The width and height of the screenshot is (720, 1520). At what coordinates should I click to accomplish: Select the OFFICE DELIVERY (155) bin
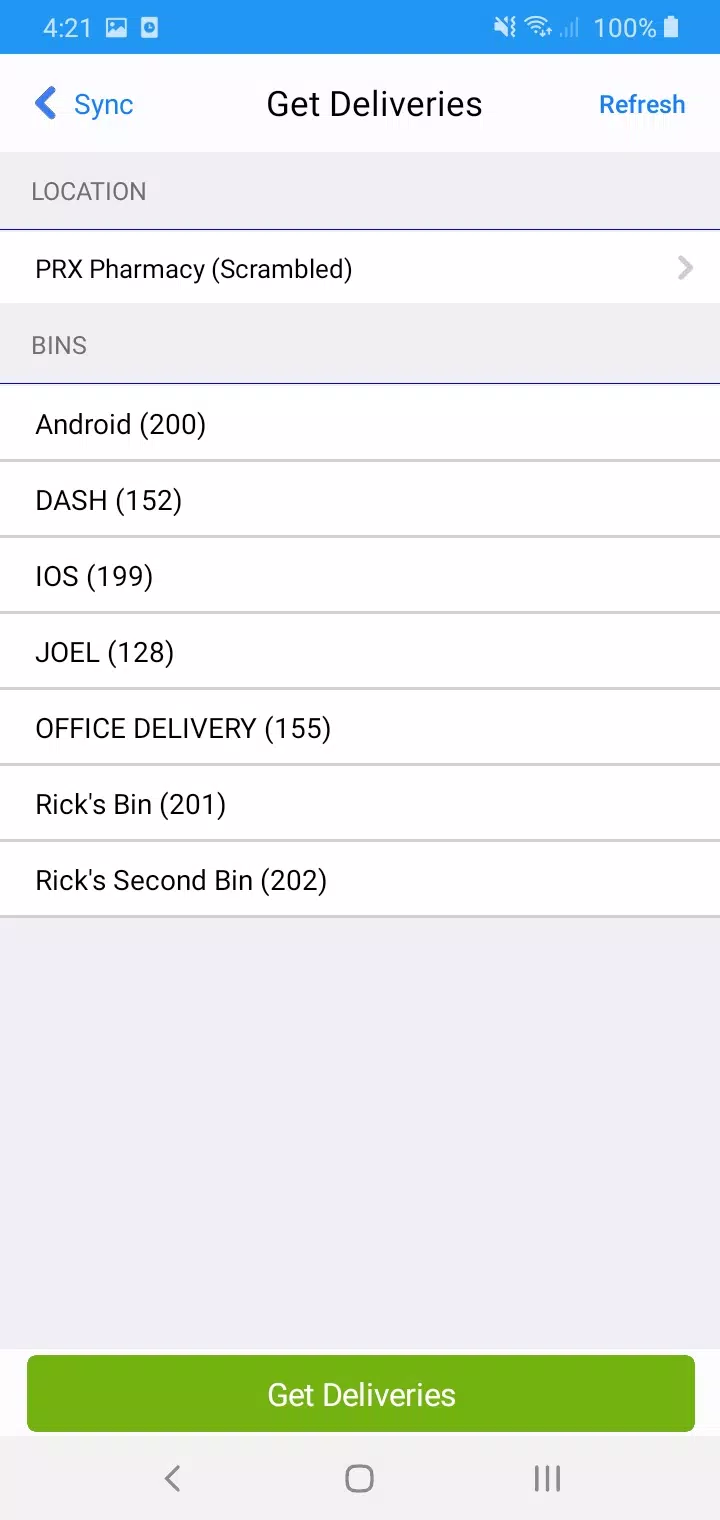point(360,728)
